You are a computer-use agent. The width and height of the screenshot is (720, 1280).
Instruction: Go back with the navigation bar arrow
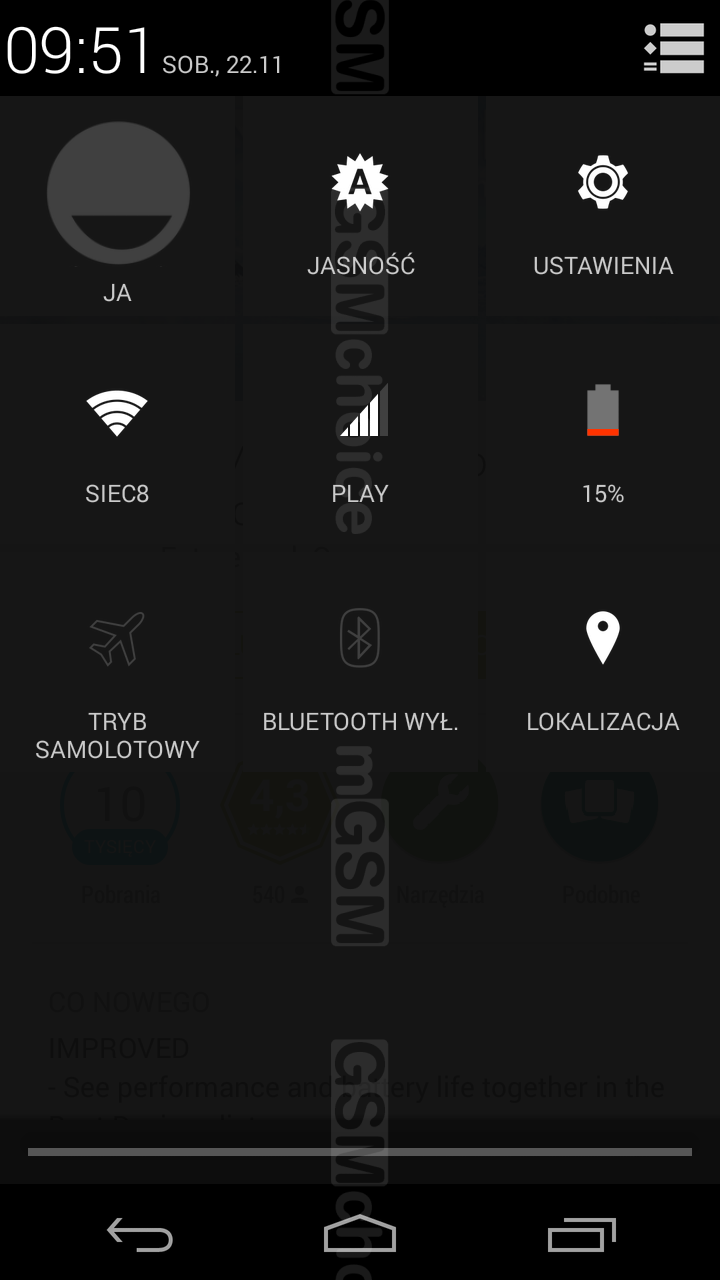click(140, 1235)
